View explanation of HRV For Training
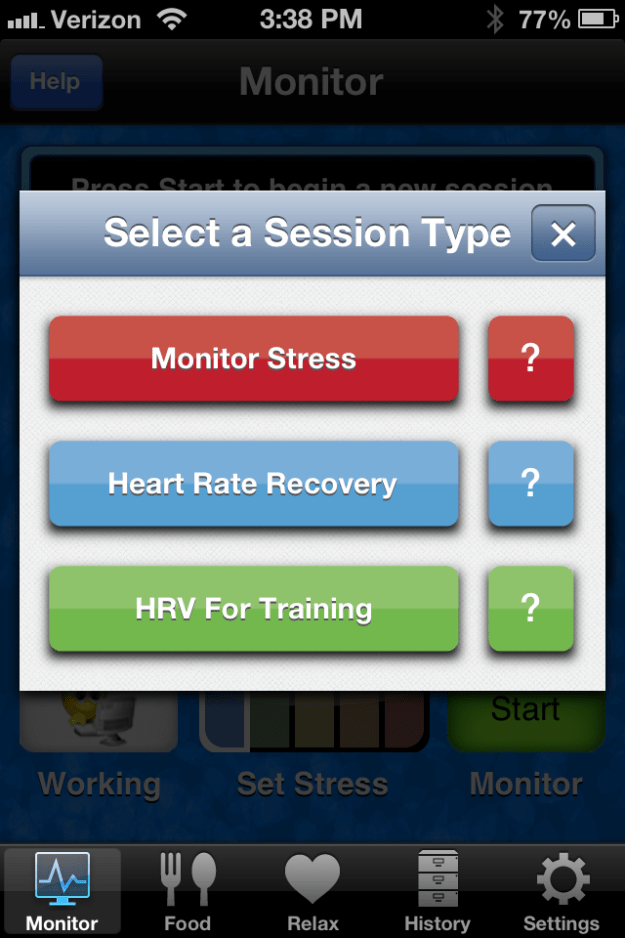 coord(531,608)
